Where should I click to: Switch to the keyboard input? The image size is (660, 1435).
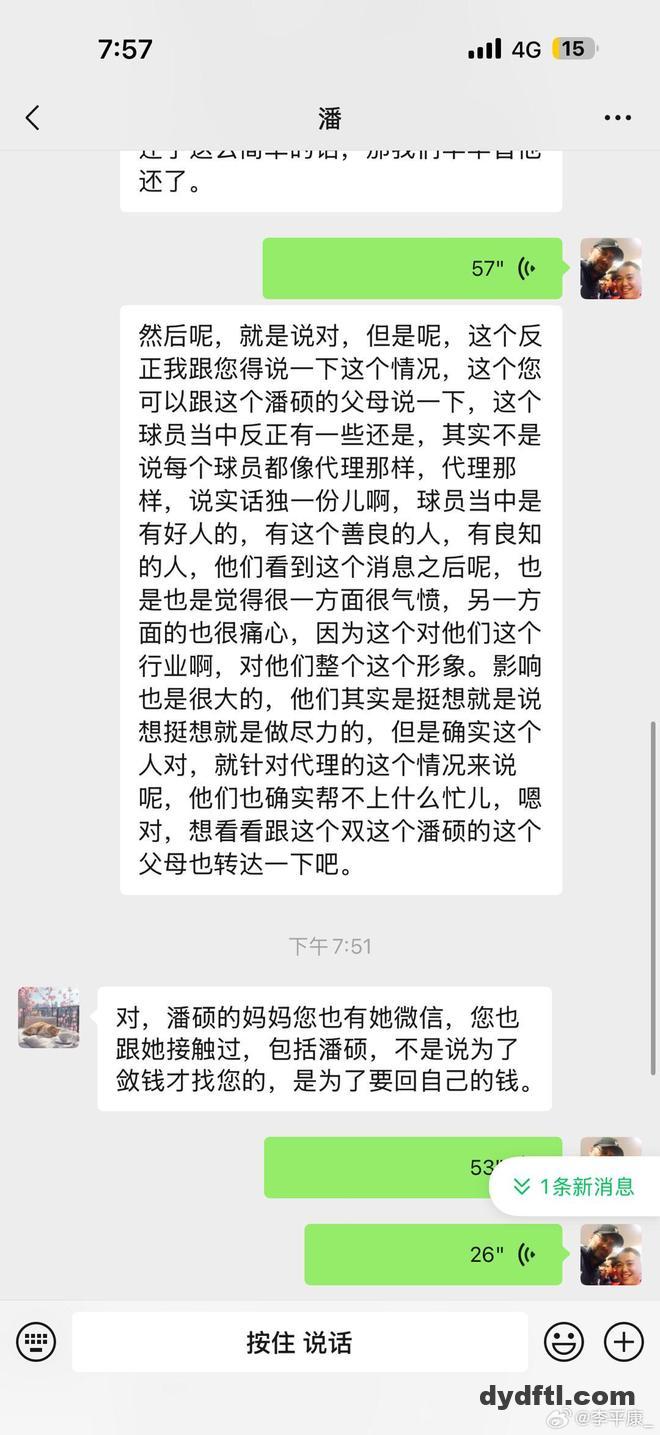(36, 1342)
